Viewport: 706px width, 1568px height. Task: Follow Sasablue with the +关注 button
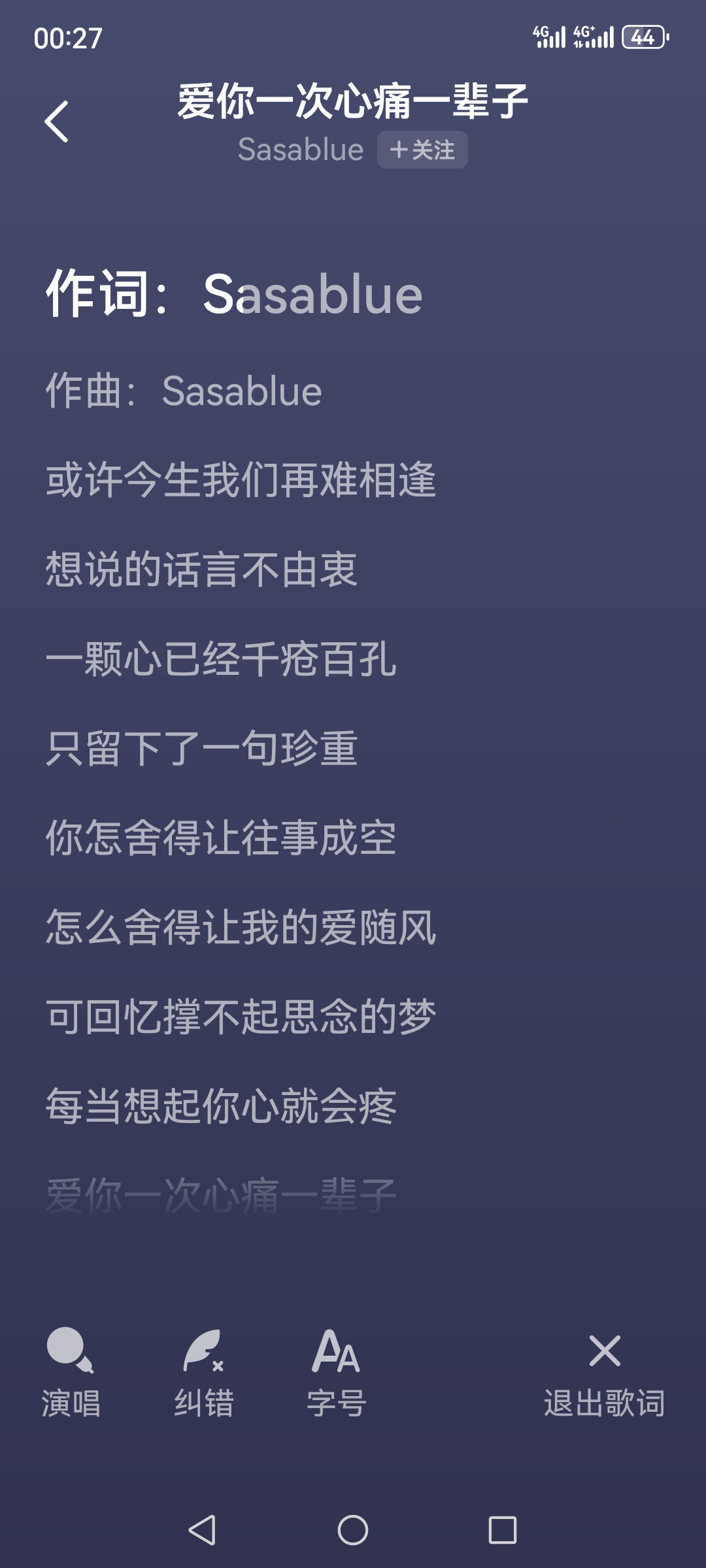tap(422, 150)
